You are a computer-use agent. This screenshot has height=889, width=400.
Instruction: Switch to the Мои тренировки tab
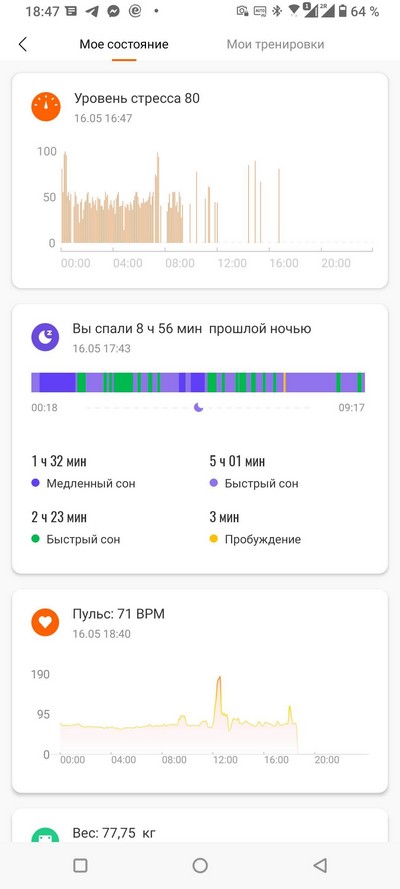point(275,44)
